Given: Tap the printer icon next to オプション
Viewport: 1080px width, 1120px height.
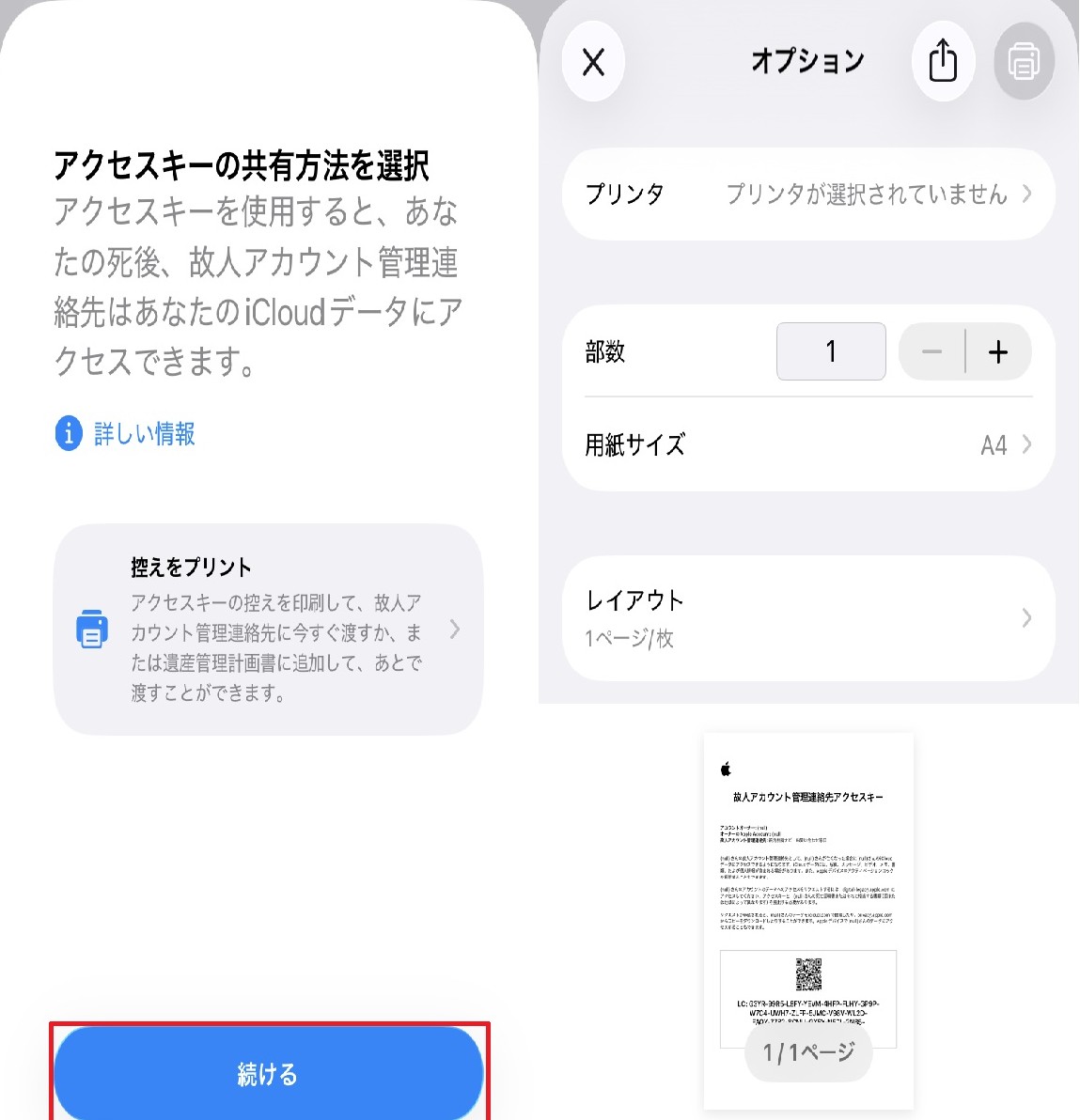Looking at the screenshot, I should [x=1023, y=60].
